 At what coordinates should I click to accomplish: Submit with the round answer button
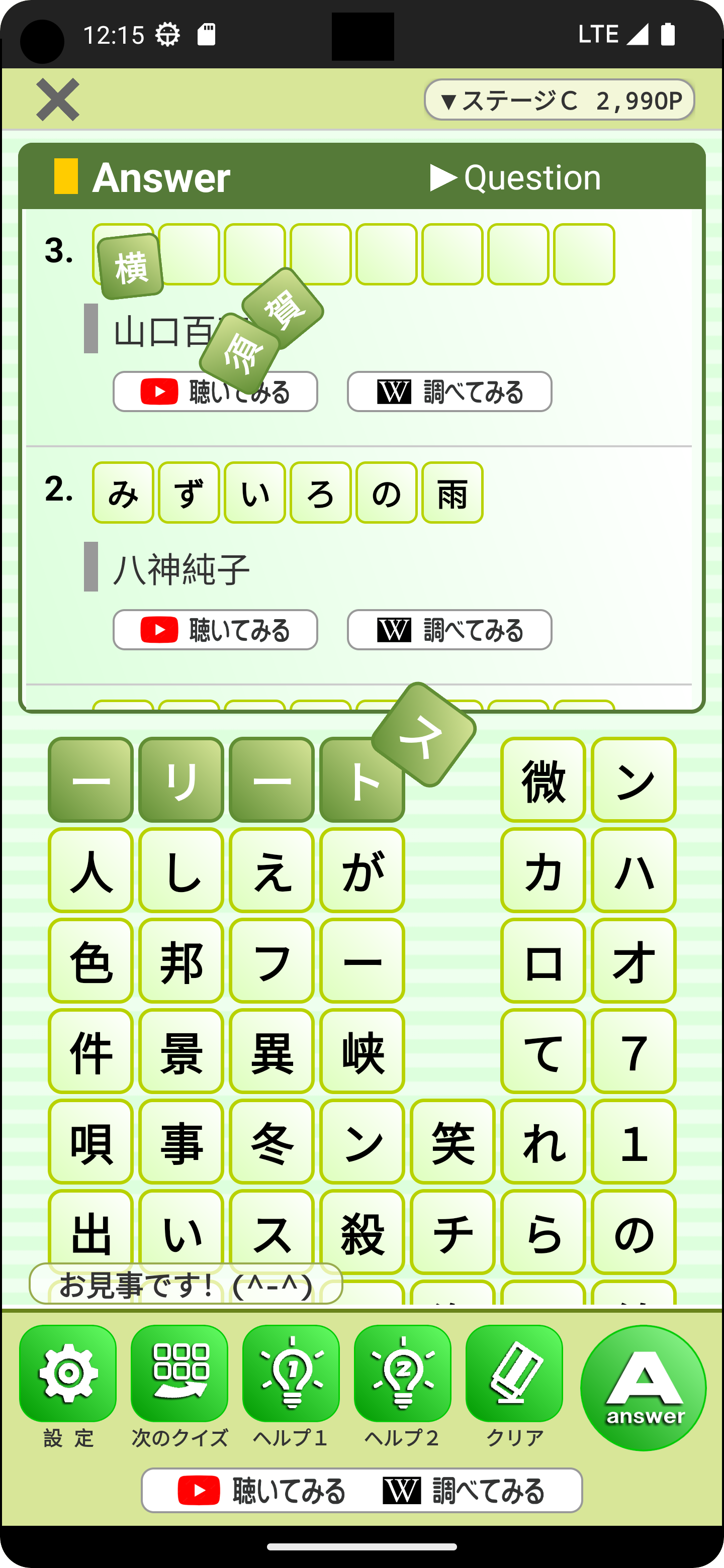(643, 1388)
